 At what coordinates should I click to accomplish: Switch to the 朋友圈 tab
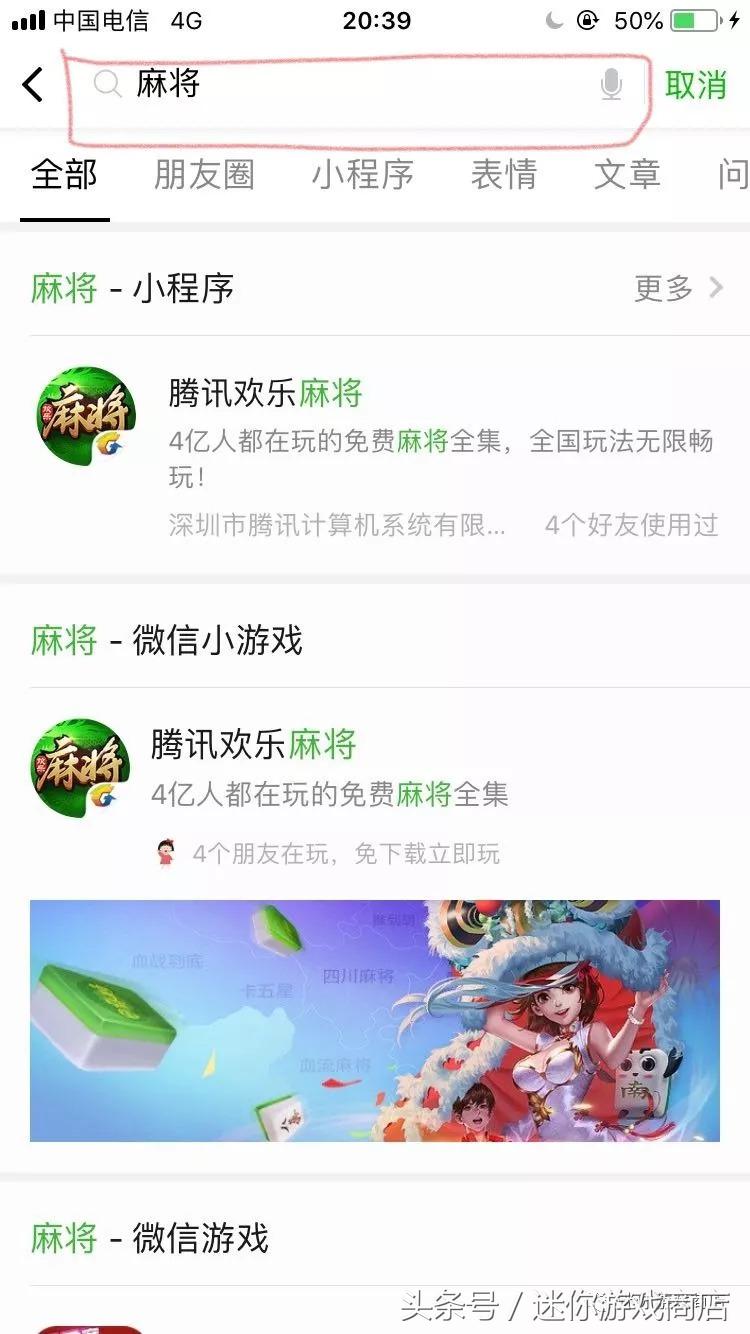coord(204,175)
